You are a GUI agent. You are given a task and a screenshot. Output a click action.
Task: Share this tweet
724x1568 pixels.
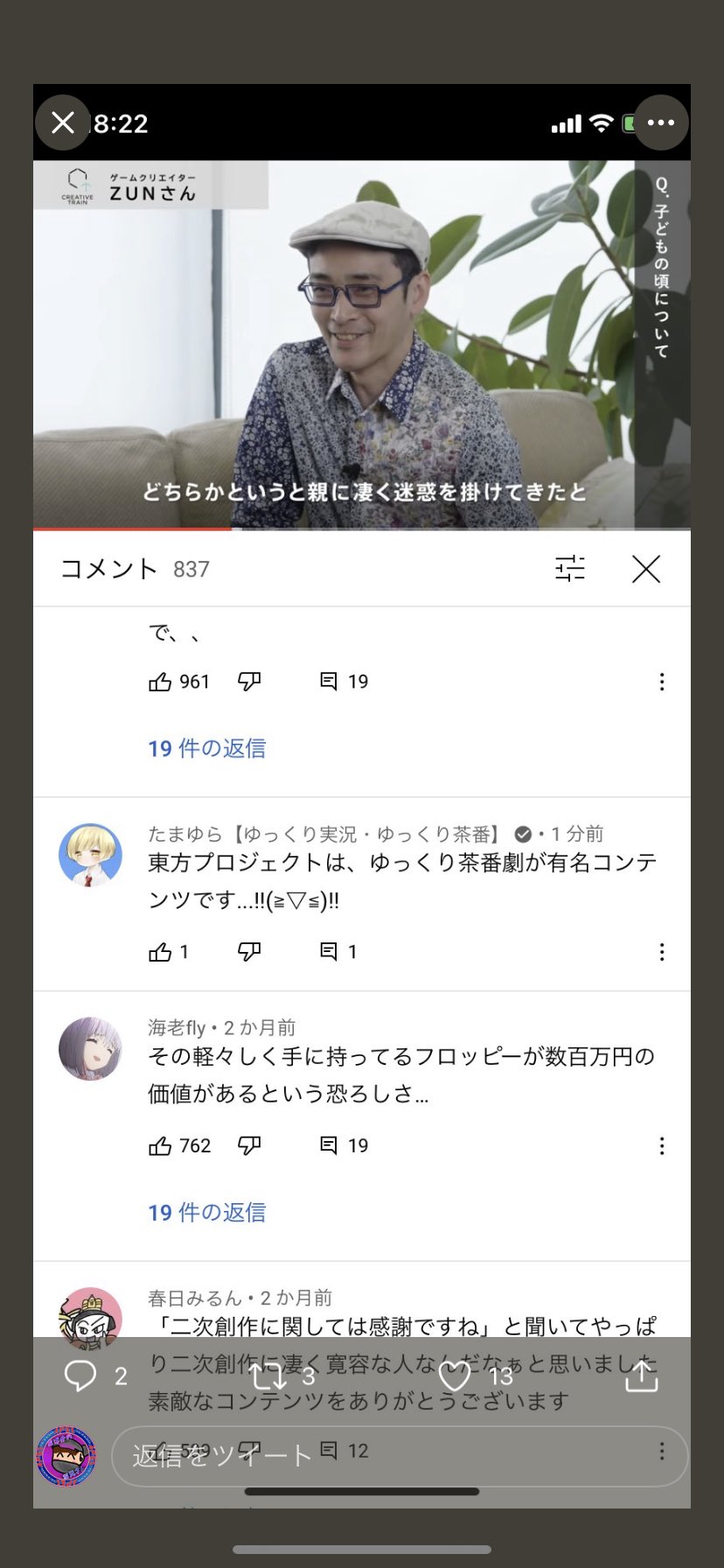click(641, 1376)
